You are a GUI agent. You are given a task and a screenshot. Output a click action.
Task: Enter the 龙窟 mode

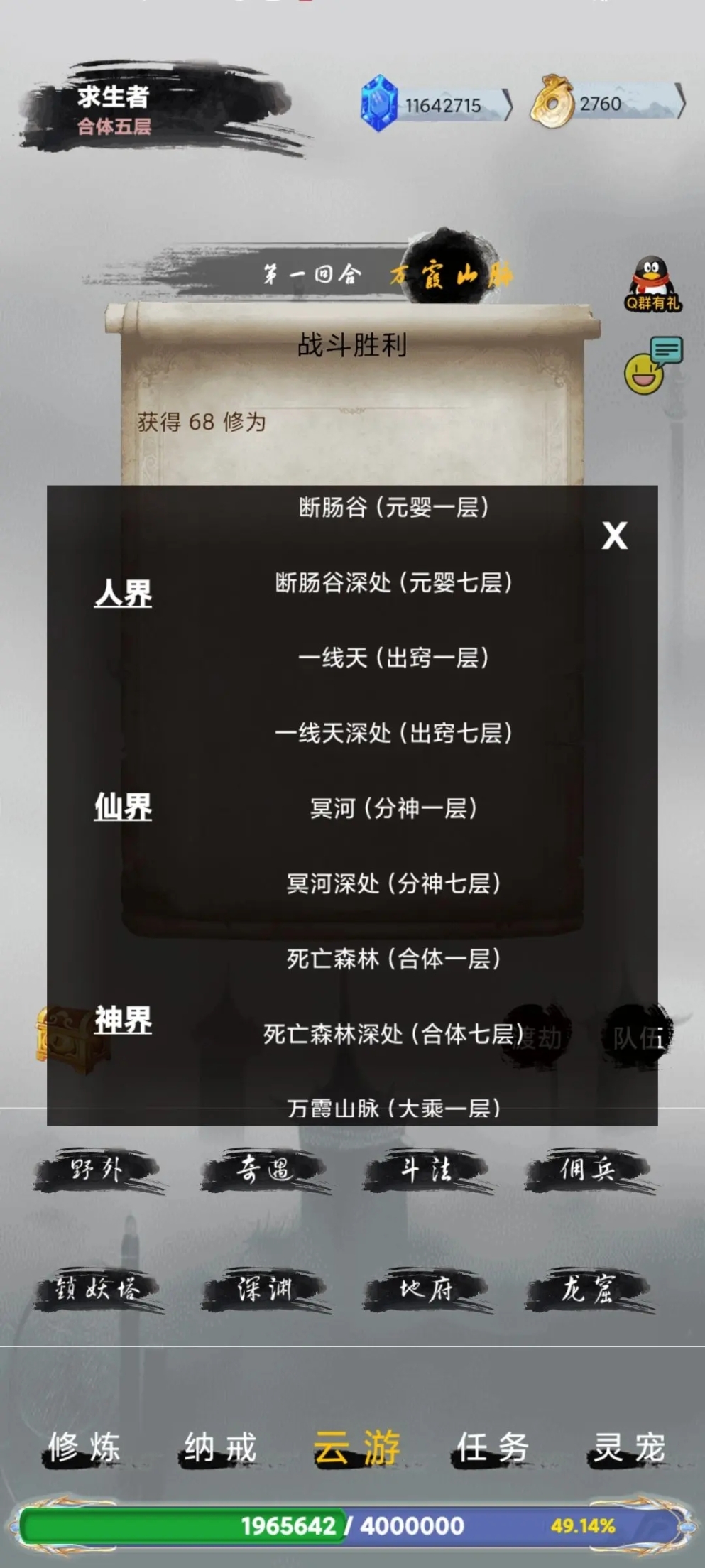coord(586,1288)
